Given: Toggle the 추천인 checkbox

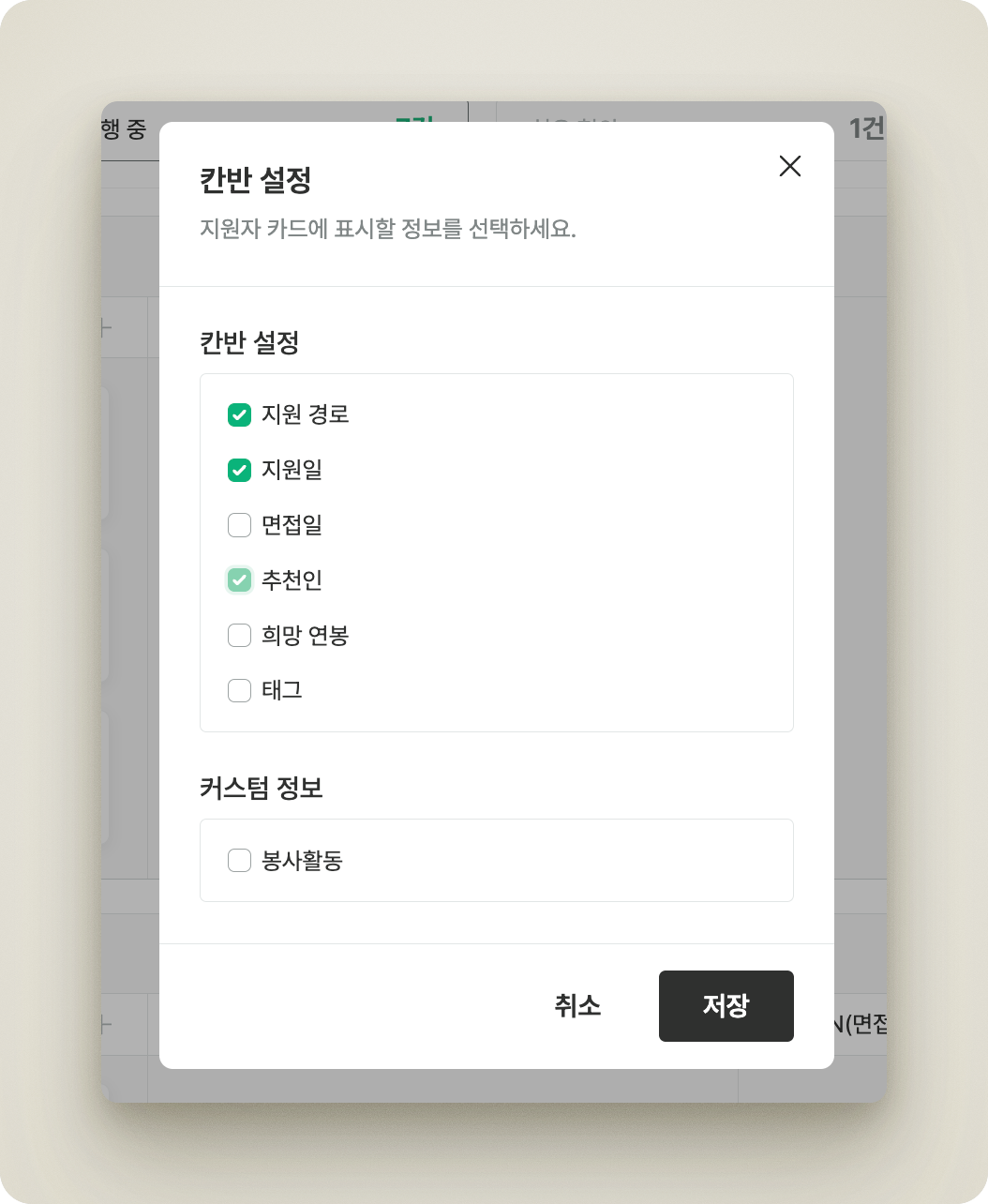Looking at the screenshot, I should pyautogui.click(x=240, y=580).
